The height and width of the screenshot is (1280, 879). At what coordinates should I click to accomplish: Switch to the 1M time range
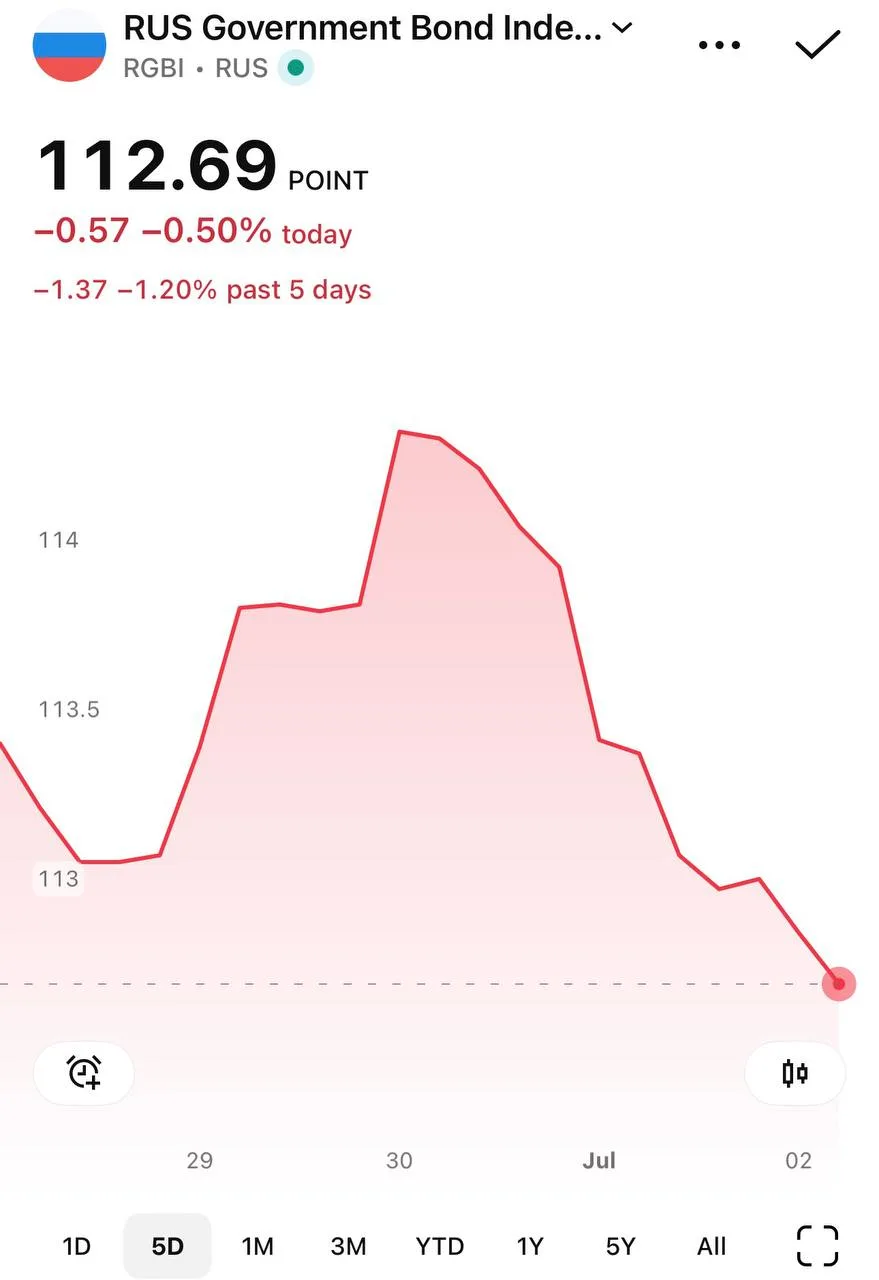[257, 1246]
